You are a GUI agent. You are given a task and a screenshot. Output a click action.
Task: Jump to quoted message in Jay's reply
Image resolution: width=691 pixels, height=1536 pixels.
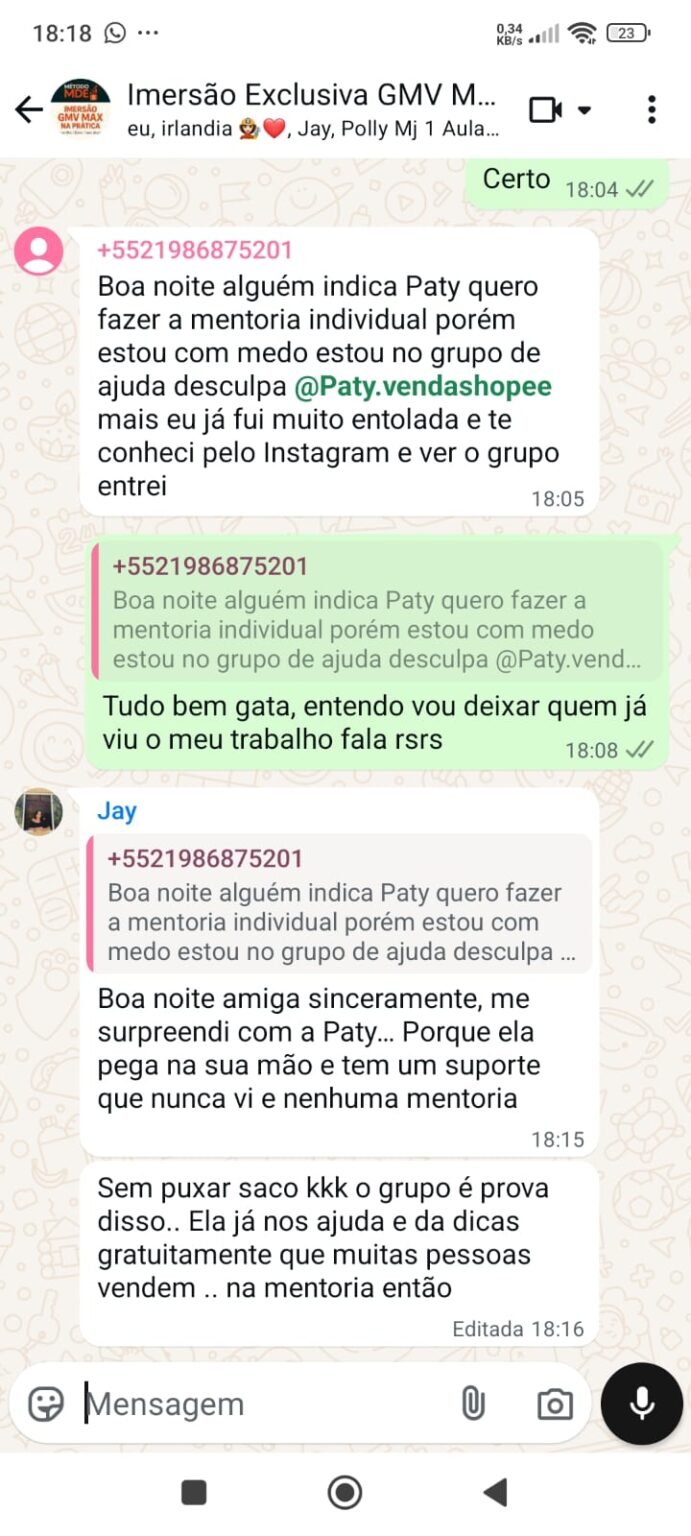click(x=340, y=905)
